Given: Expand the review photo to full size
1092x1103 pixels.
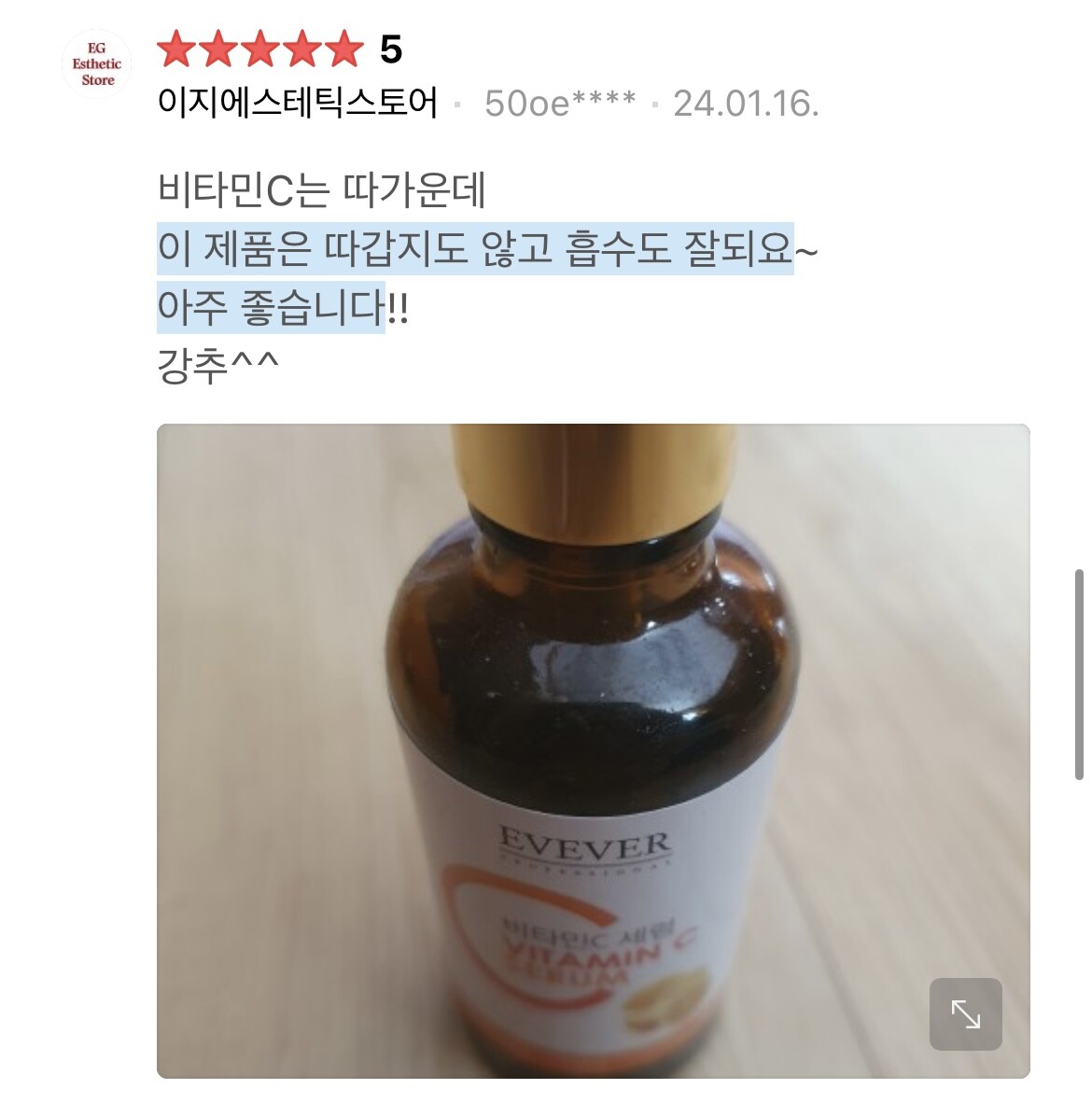Looking at the screenshot, I should tap(965, 1013).
